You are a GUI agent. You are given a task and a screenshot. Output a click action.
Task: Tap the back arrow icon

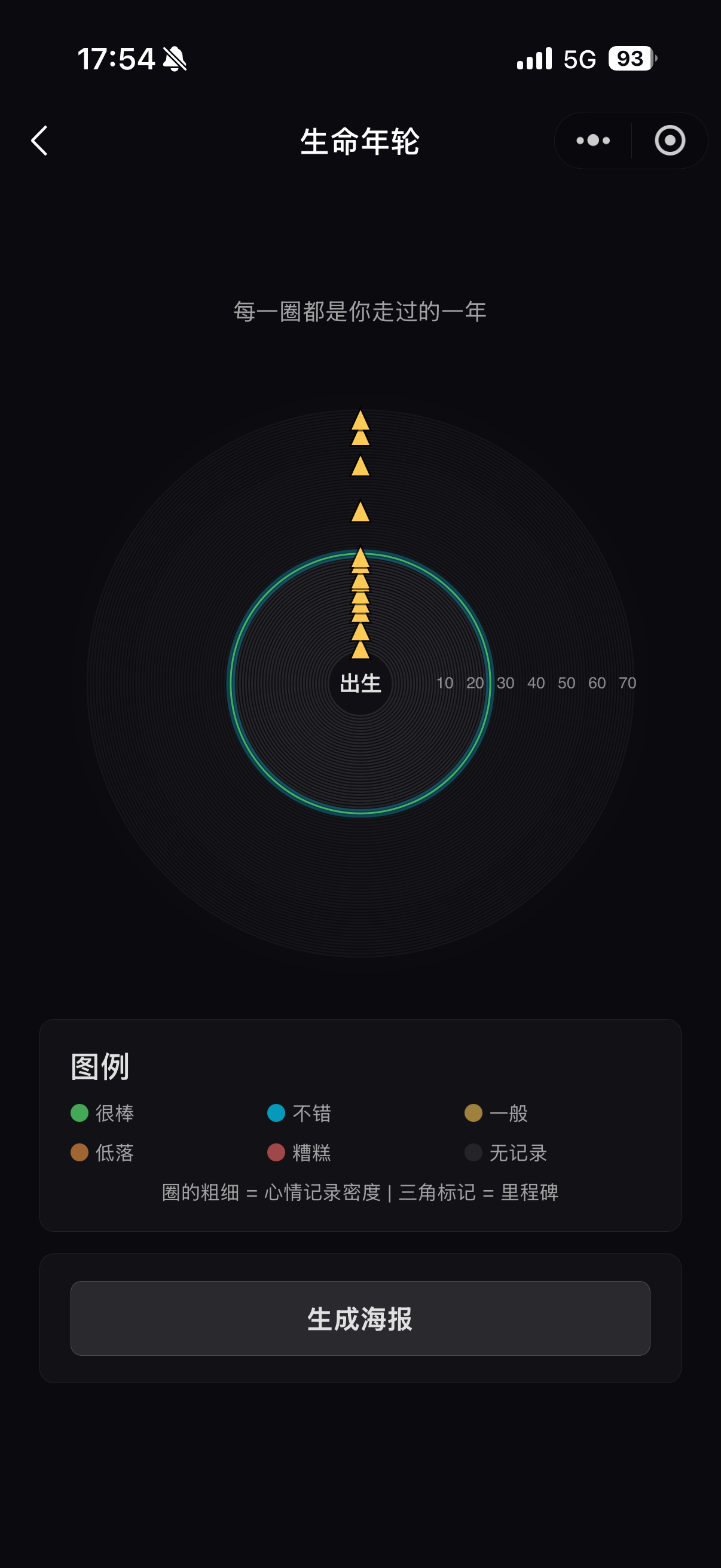(x=39, y=141)
